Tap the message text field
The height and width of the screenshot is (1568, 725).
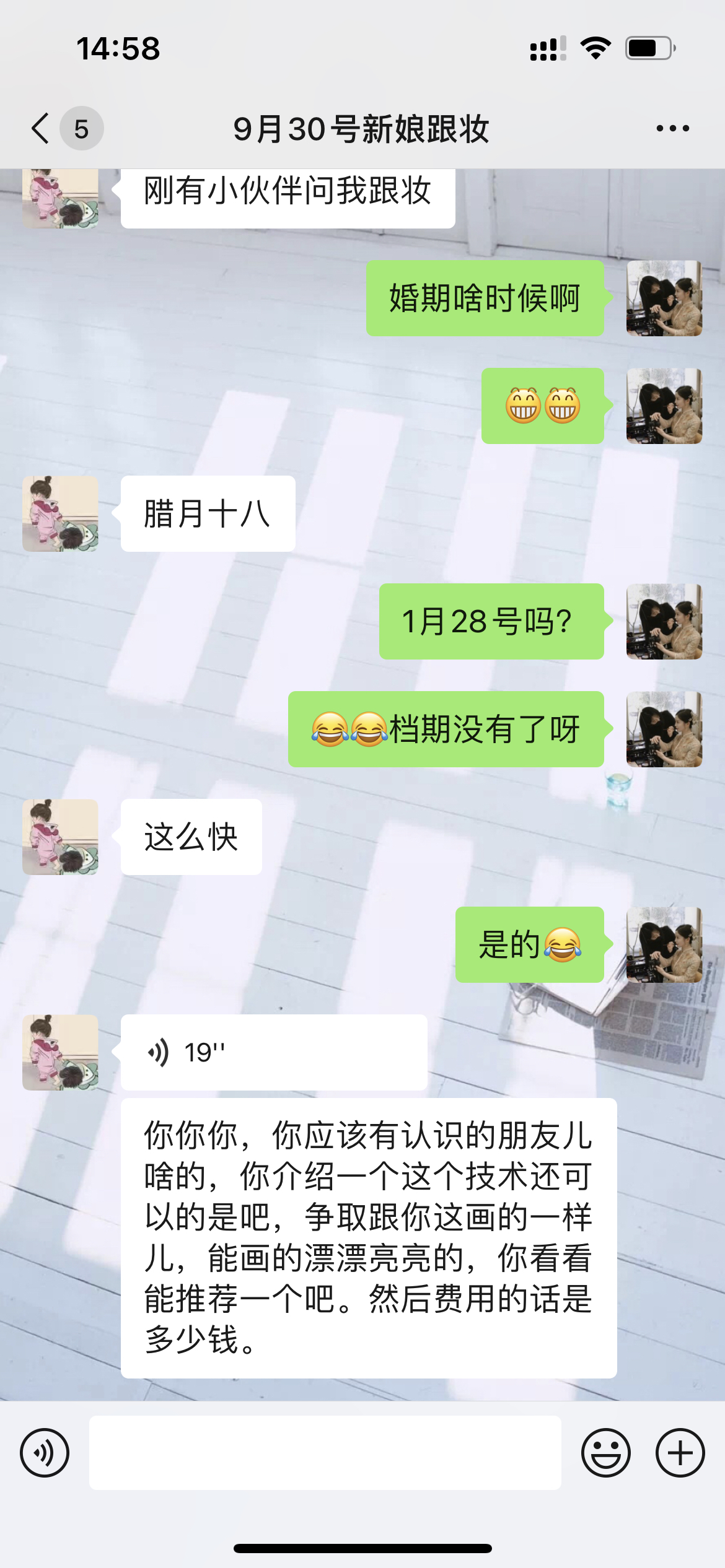point(325,1453)
